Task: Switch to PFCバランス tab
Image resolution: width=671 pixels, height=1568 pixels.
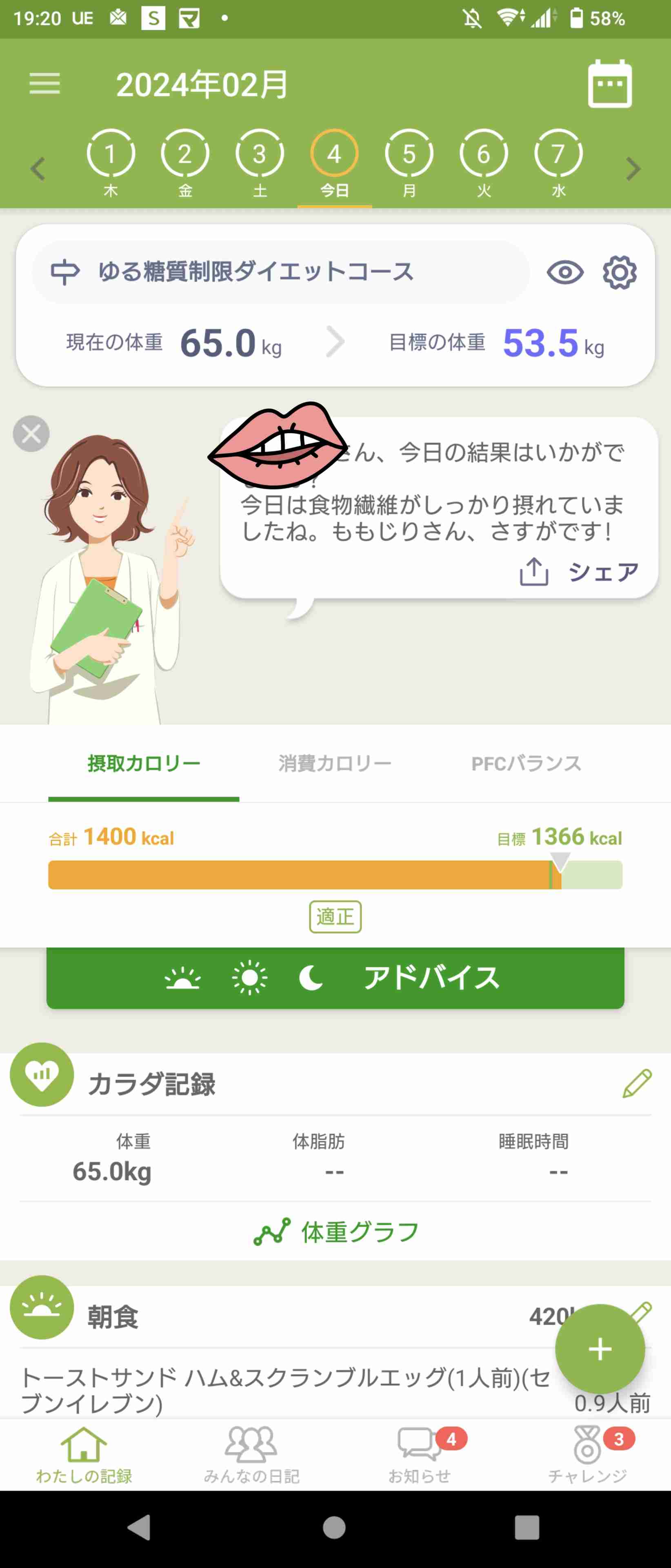Action: click(x=526, y=763)
